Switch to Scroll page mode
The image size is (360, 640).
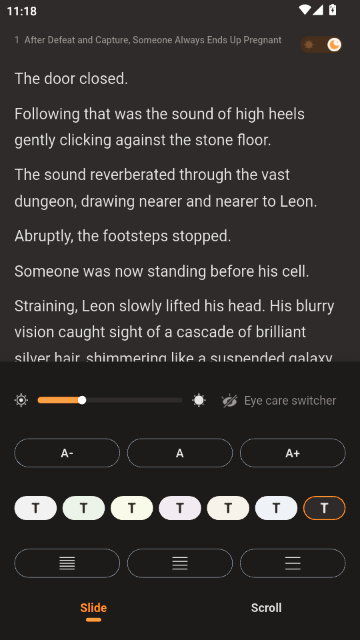tap(266, 608)
